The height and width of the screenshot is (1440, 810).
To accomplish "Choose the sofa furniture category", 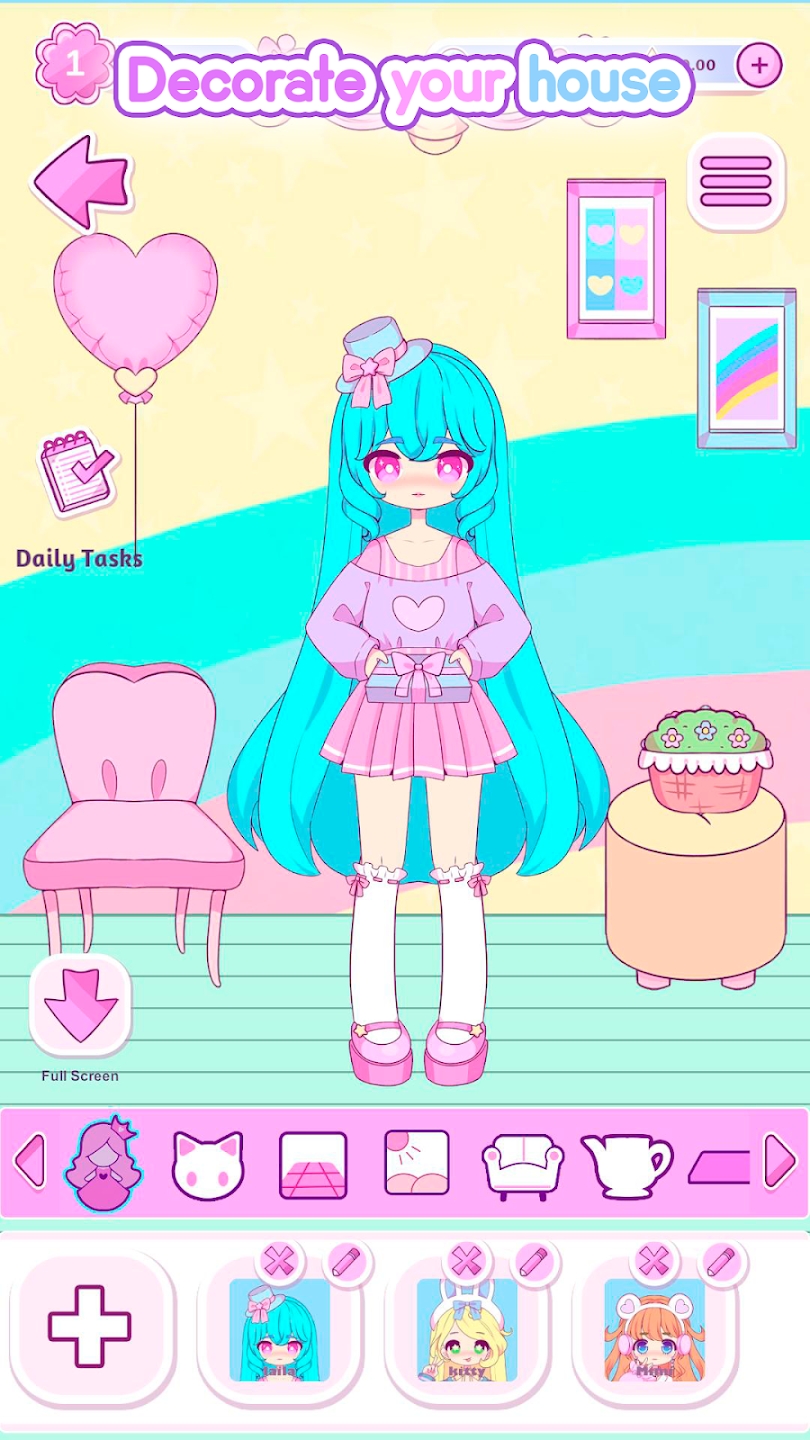I will click(x=523, y=1166).
